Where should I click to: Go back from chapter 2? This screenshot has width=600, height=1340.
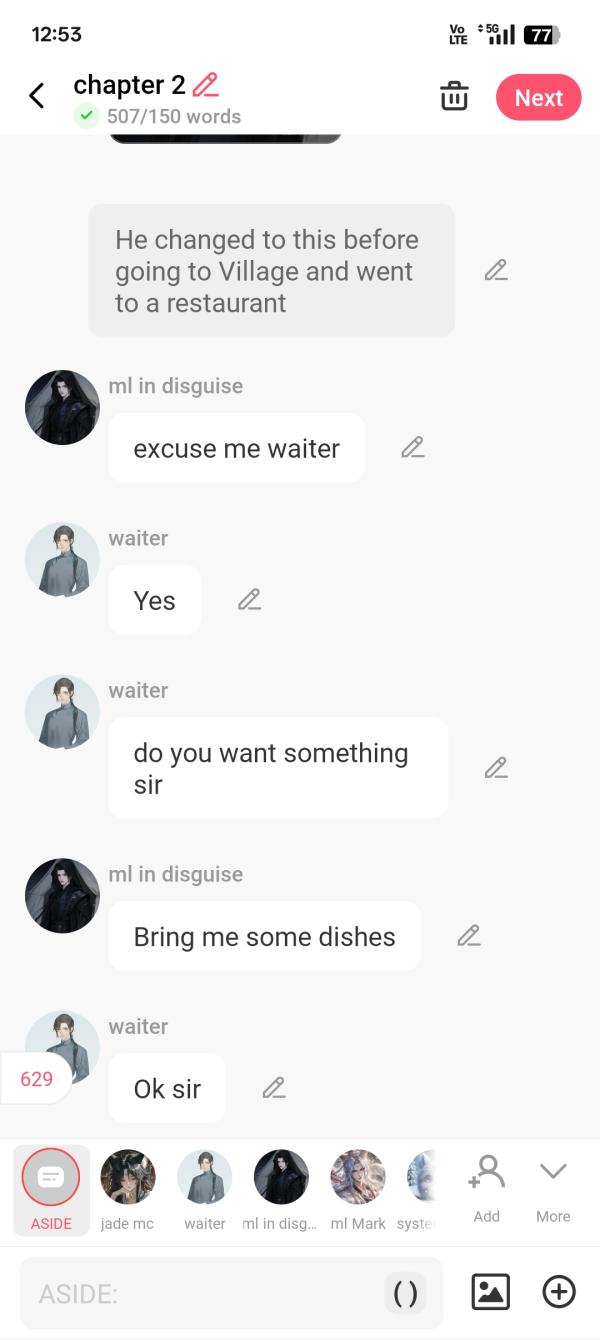click(37, 96)
